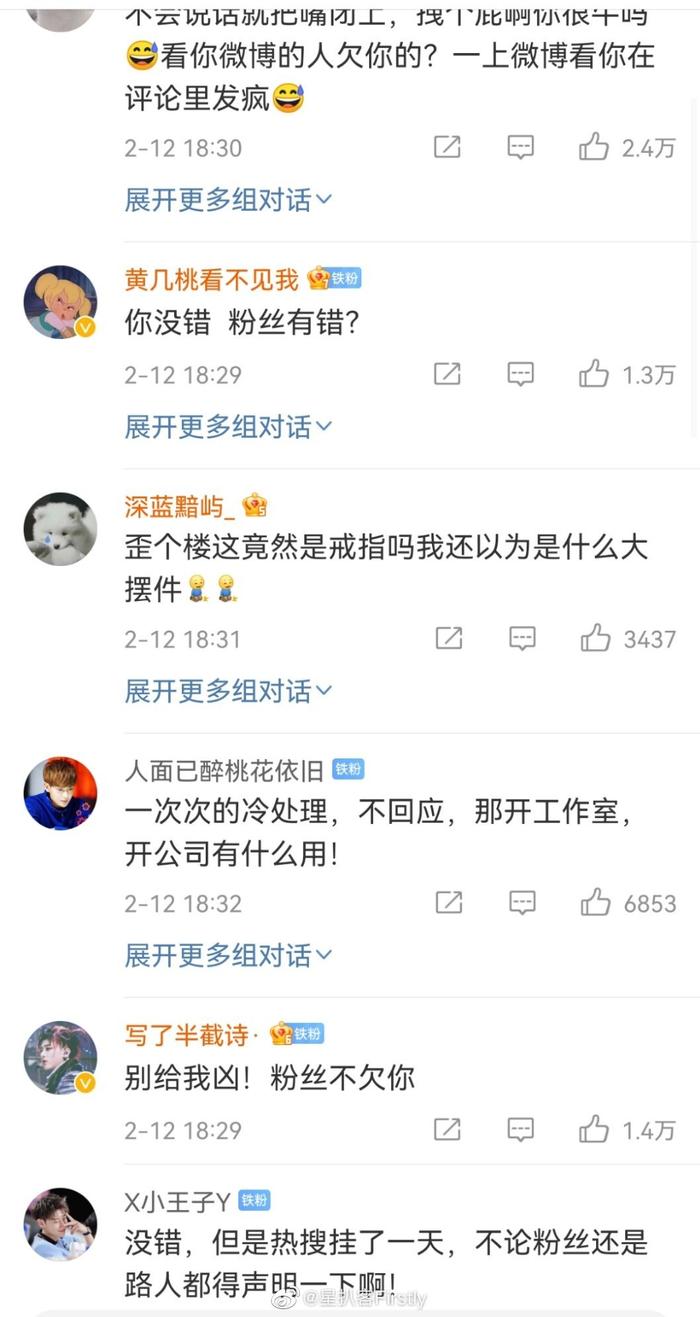Expand more replies under 深蓝黯屿_'s comment
Screen dimensions: 700x1317
[x=228, y=690]
